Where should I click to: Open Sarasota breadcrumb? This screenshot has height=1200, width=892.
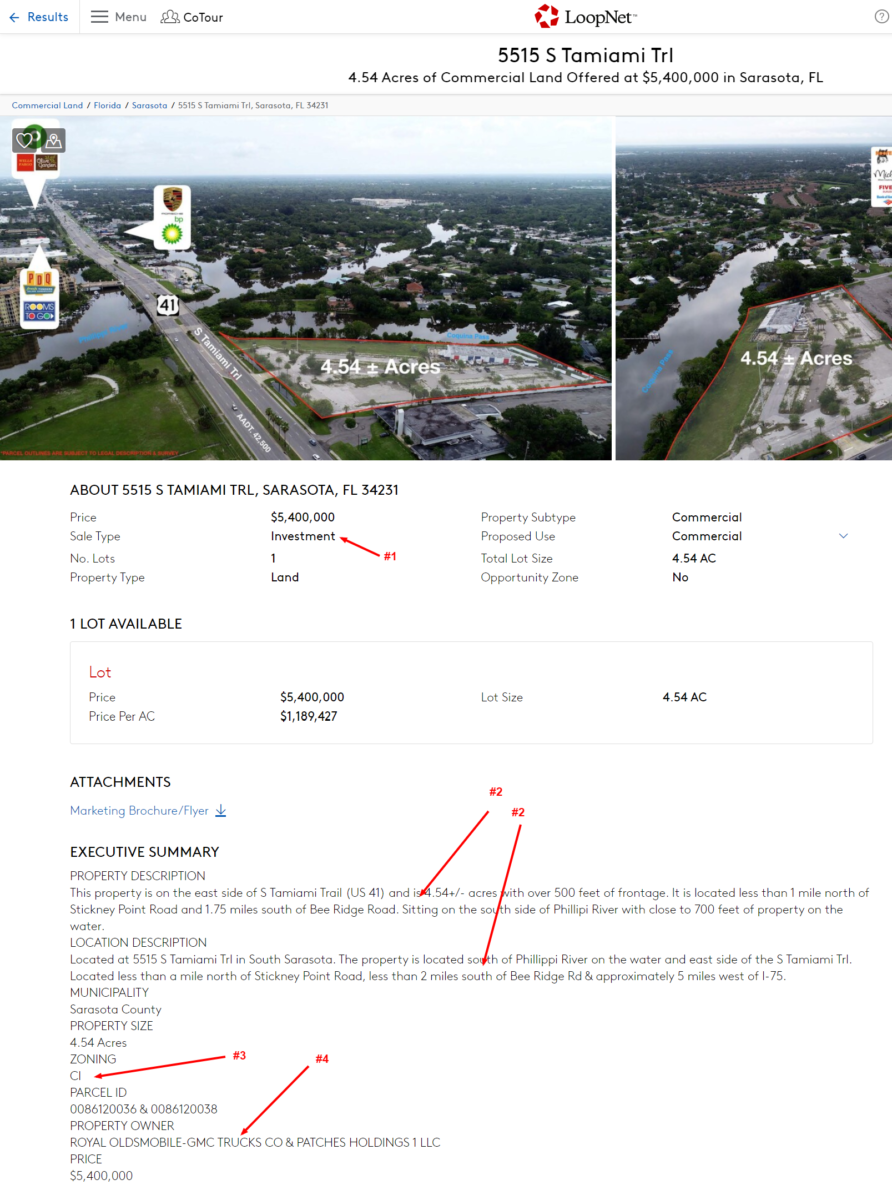[149, 105]
